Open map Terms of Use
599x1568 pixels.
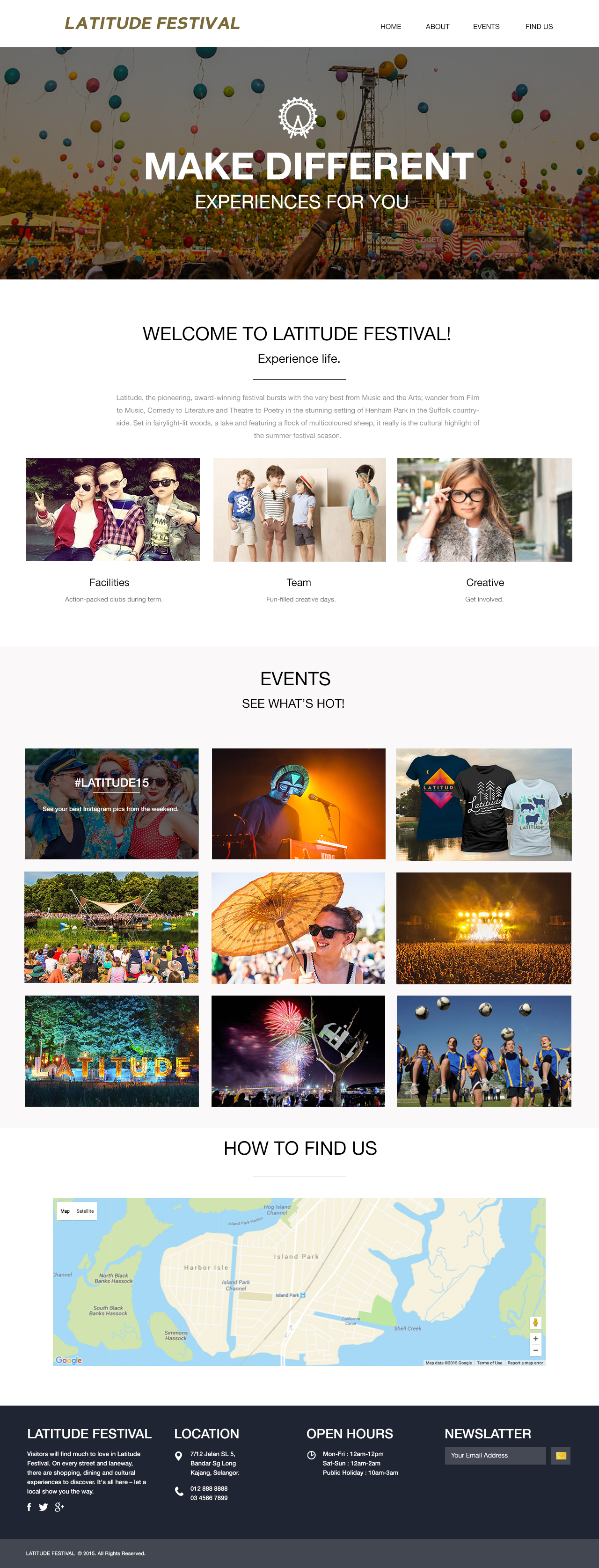point(489,1363)
